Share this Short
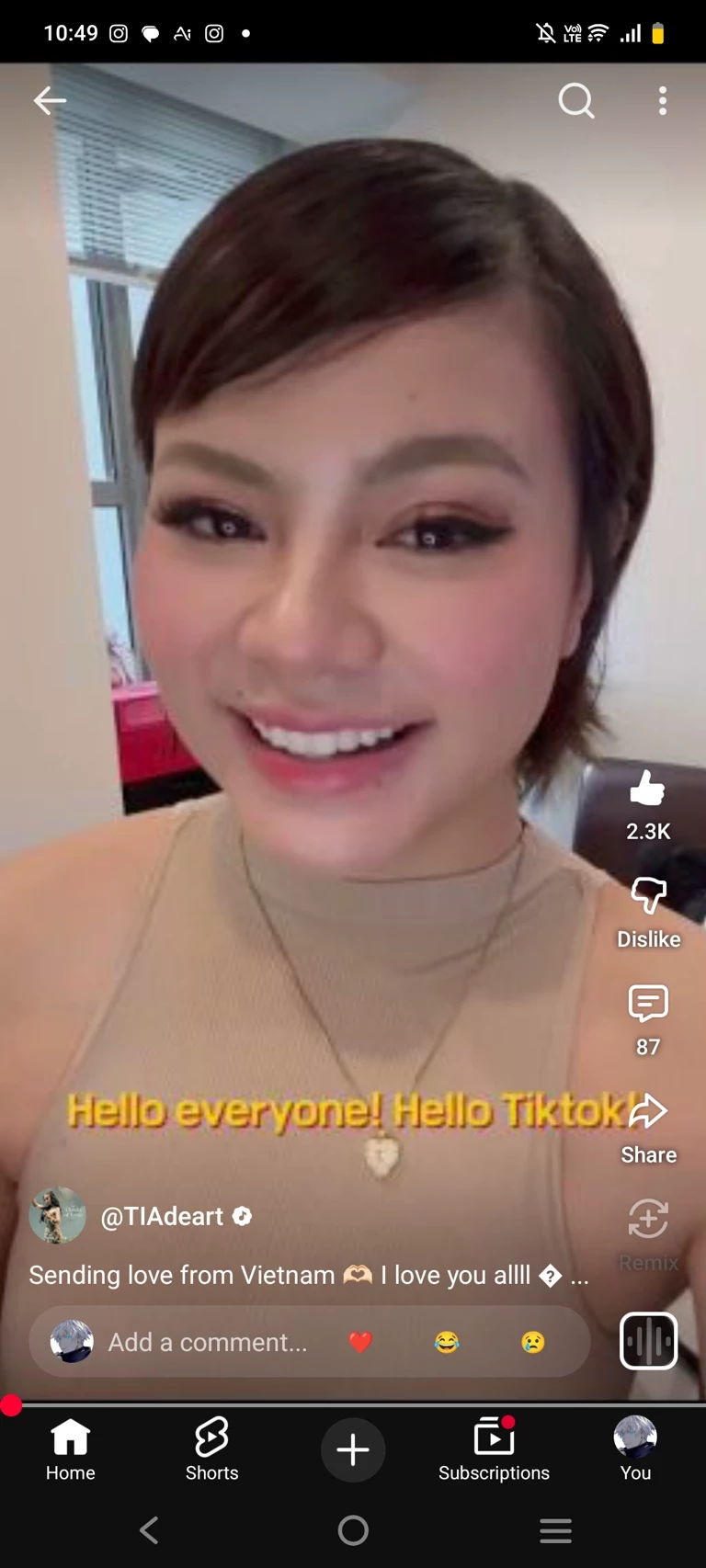This screenshot has width=706, height=1568. point(648,1112)
